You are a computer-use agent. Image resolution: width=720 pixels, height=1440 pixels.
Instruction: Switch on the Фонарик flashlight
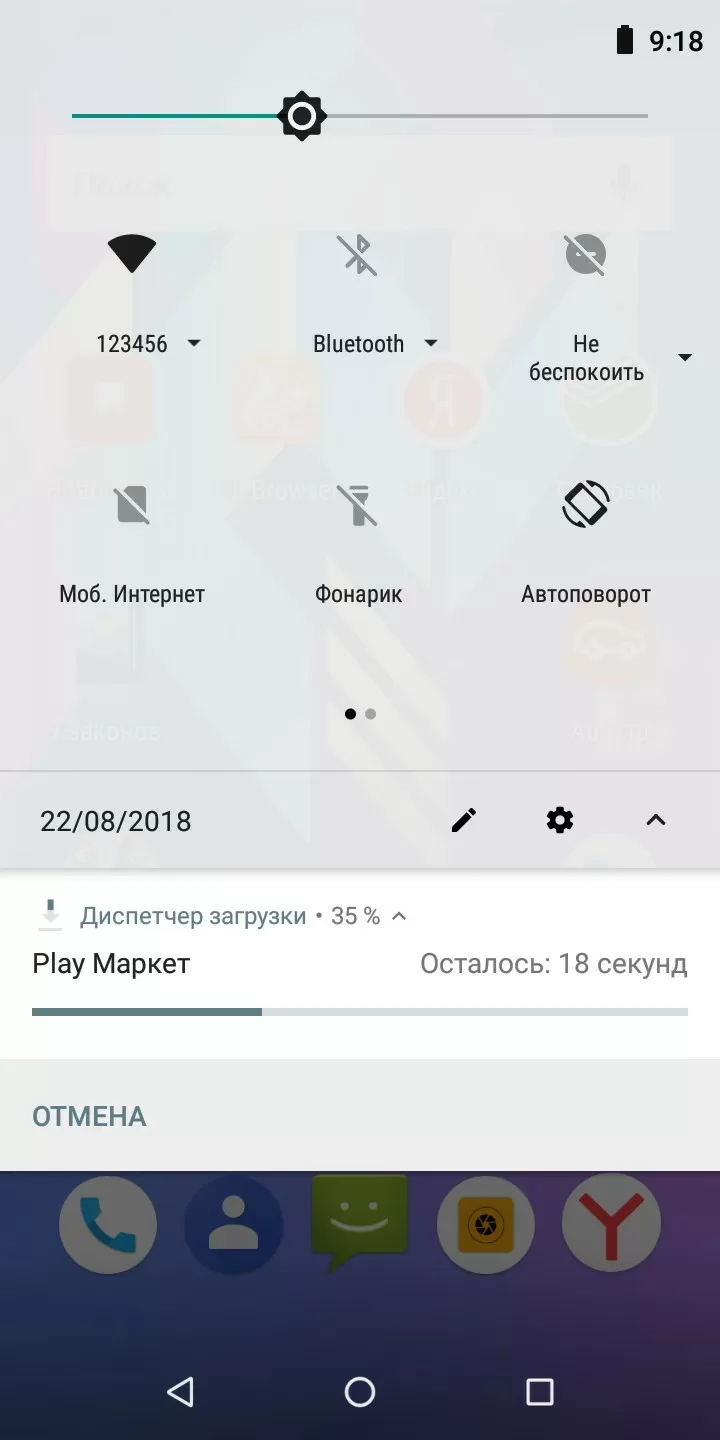(359, 505)
